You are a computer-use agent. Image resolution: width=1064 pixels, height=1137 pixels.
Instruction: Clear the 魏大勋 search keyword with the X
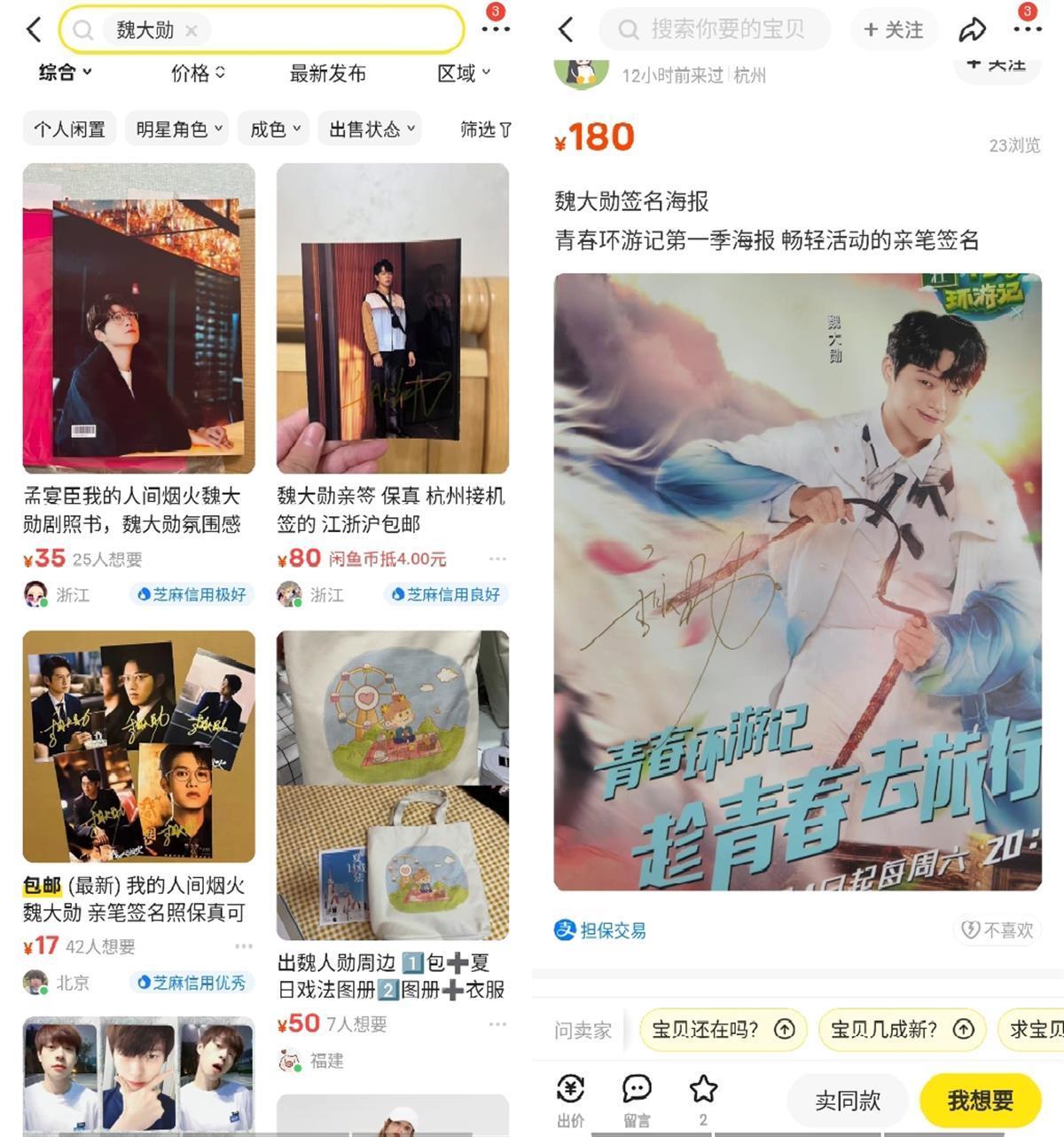click(192, 29)
